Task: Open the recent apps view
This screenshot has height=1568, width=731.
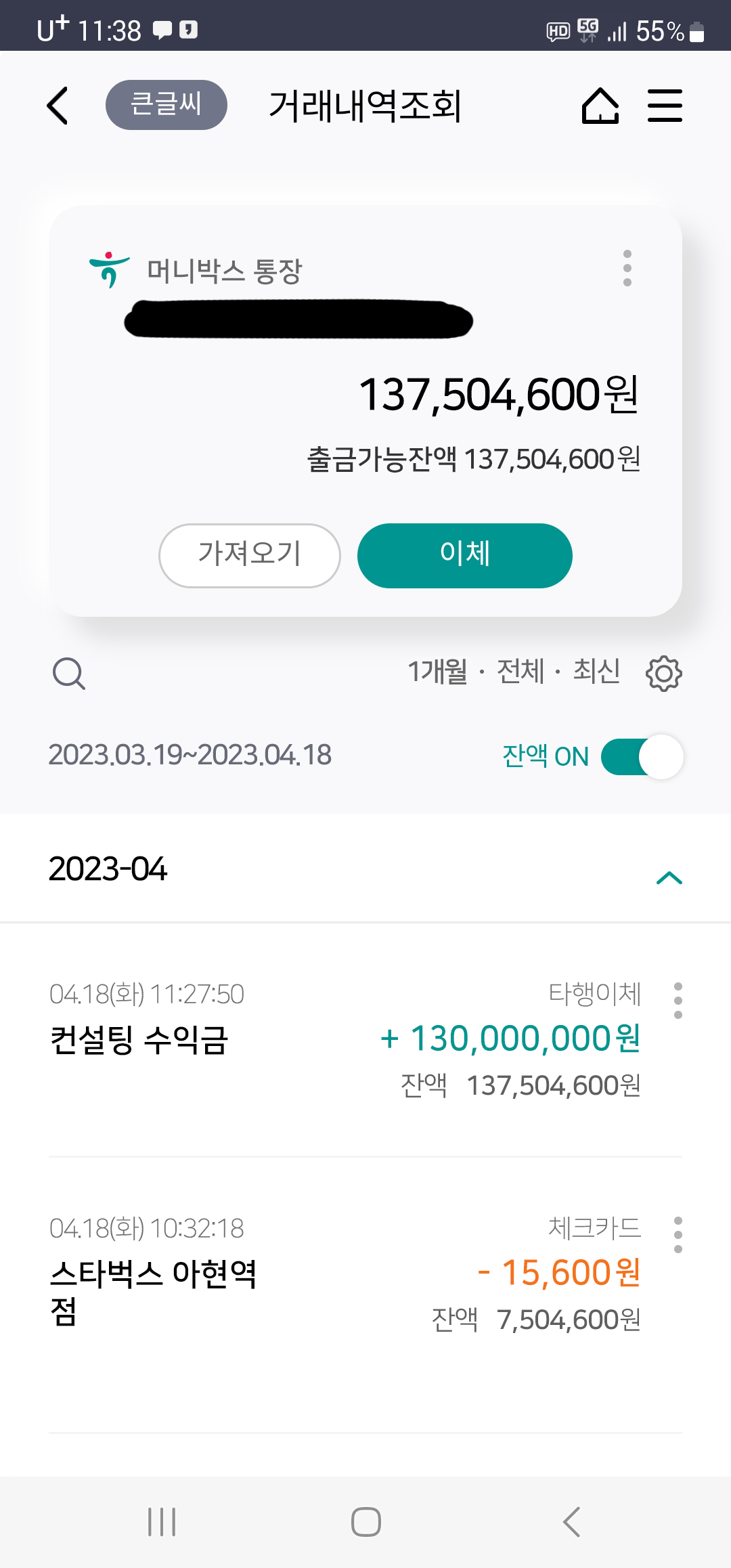Action: (x=162, y=1522)
